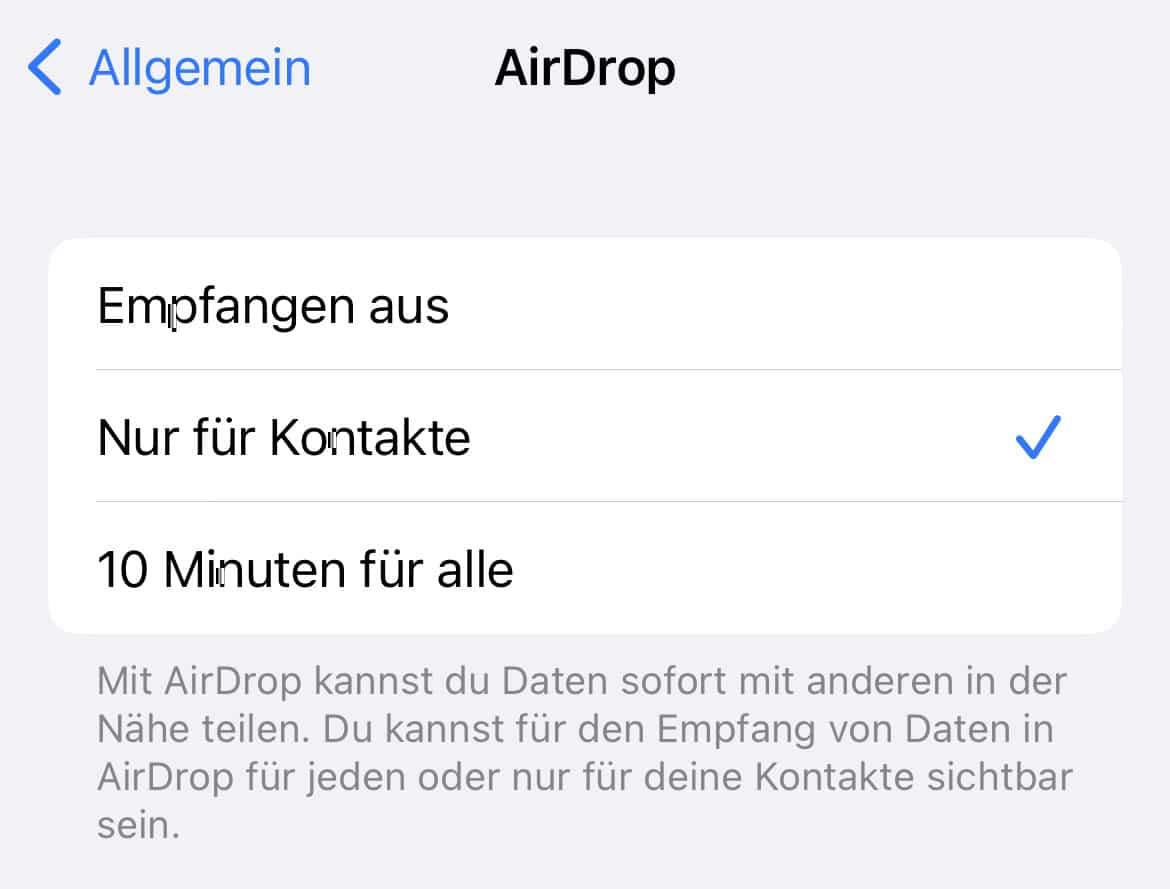
Task: Go back to Allgemein settings
Action: click(x=170, y=68)
